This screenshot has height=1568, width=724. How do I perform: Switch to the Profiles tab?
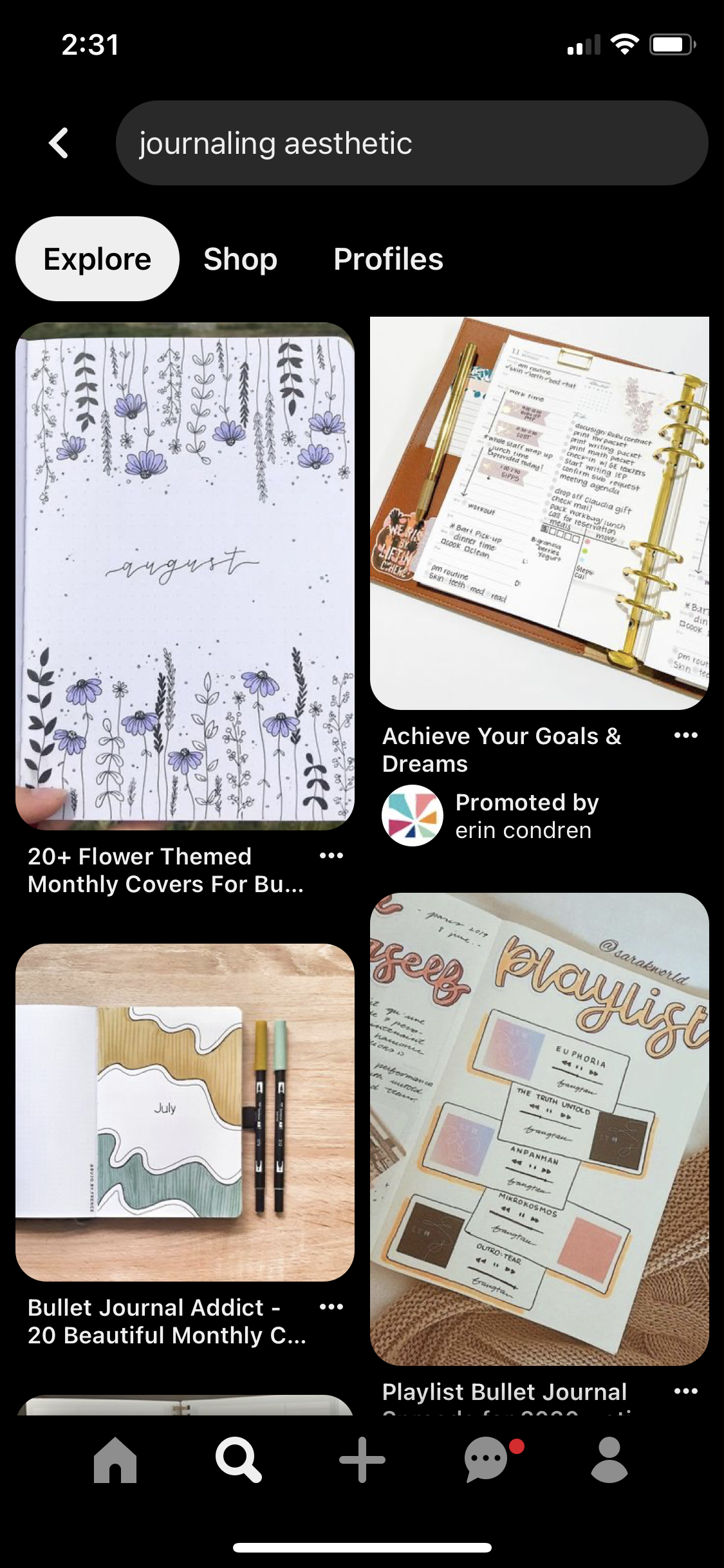point(388,259)
